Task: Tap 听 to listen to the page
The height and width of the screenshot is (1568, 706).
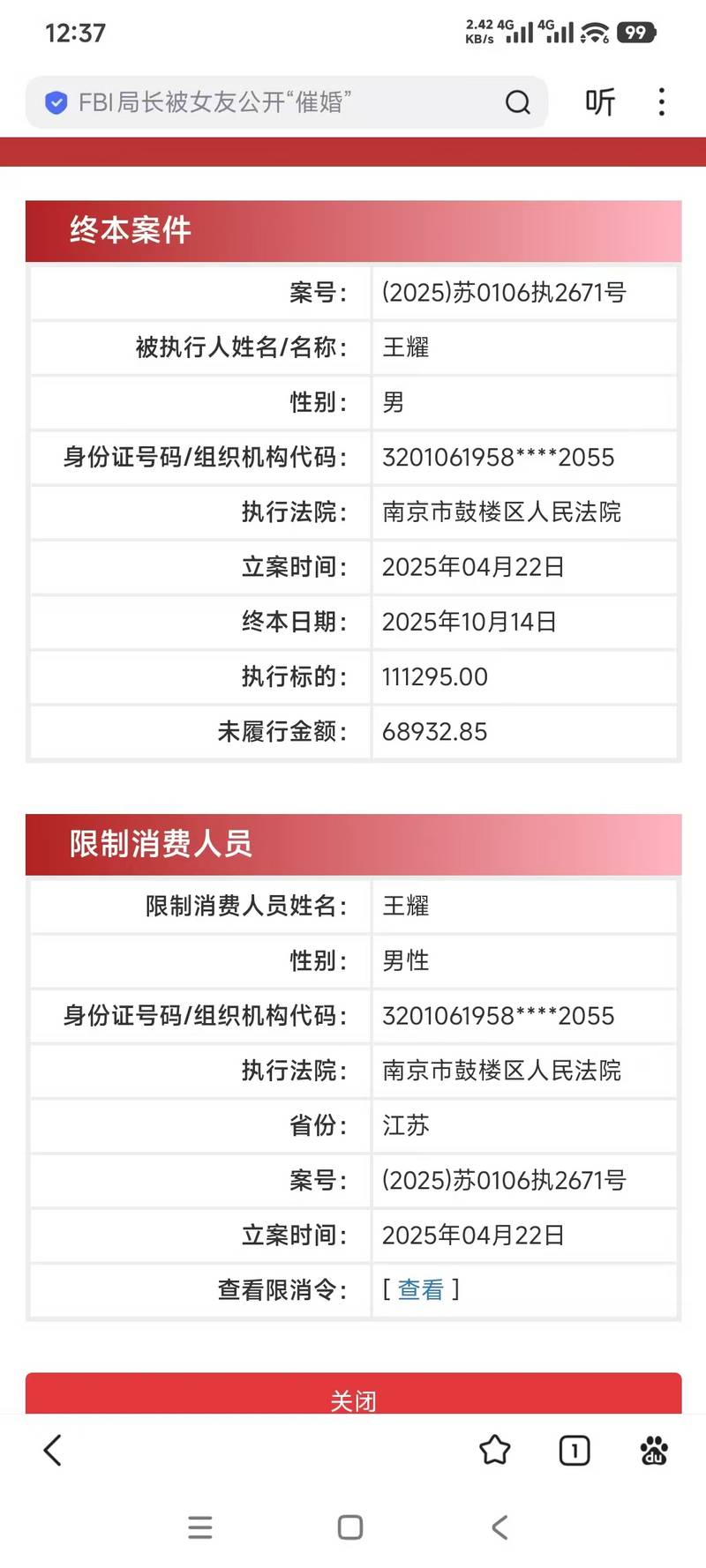Action: coord(600,102)
